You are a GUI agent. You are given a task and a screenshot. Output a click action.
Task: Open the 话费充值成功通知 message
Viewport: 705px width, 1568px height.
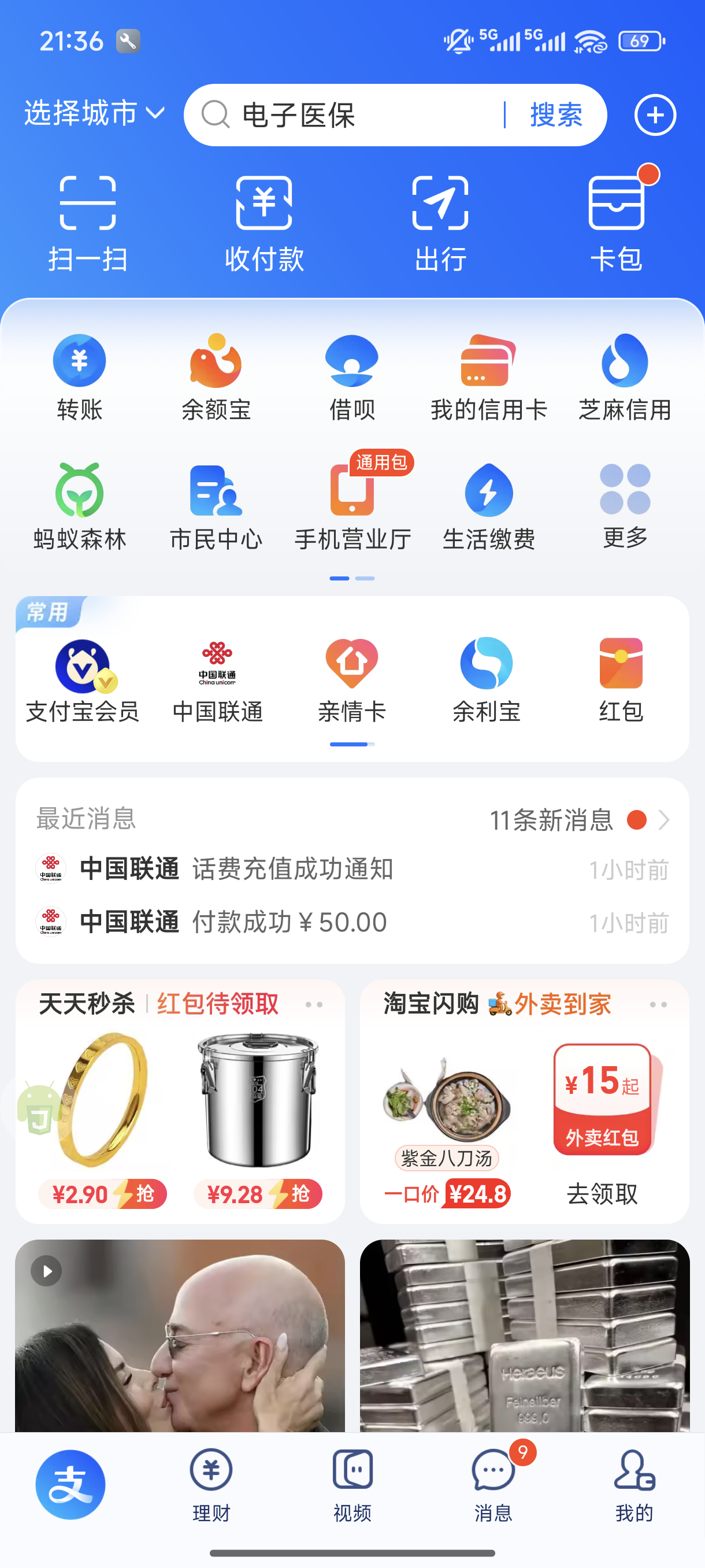(292, 869)
